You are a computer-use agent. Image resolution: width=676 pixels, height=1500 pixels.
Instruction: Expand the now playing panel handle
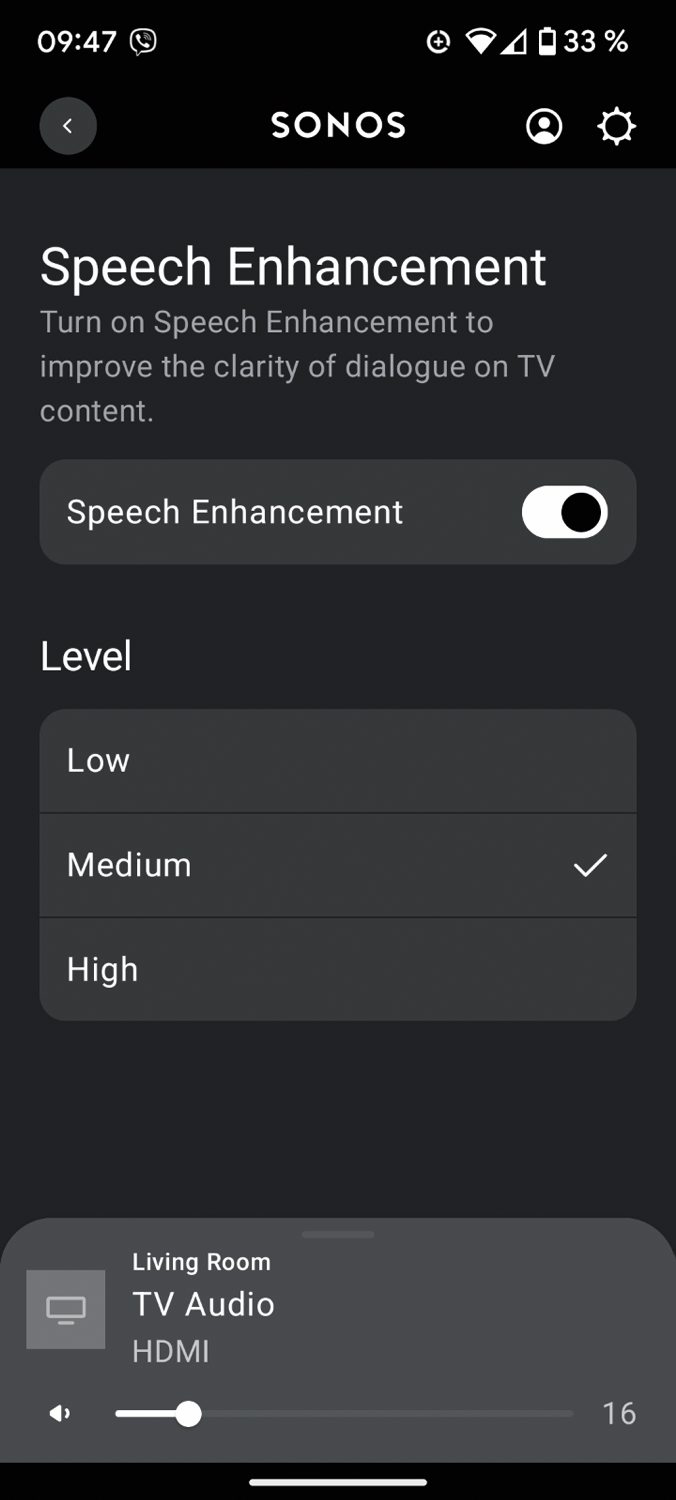[x=338, y=1234]
